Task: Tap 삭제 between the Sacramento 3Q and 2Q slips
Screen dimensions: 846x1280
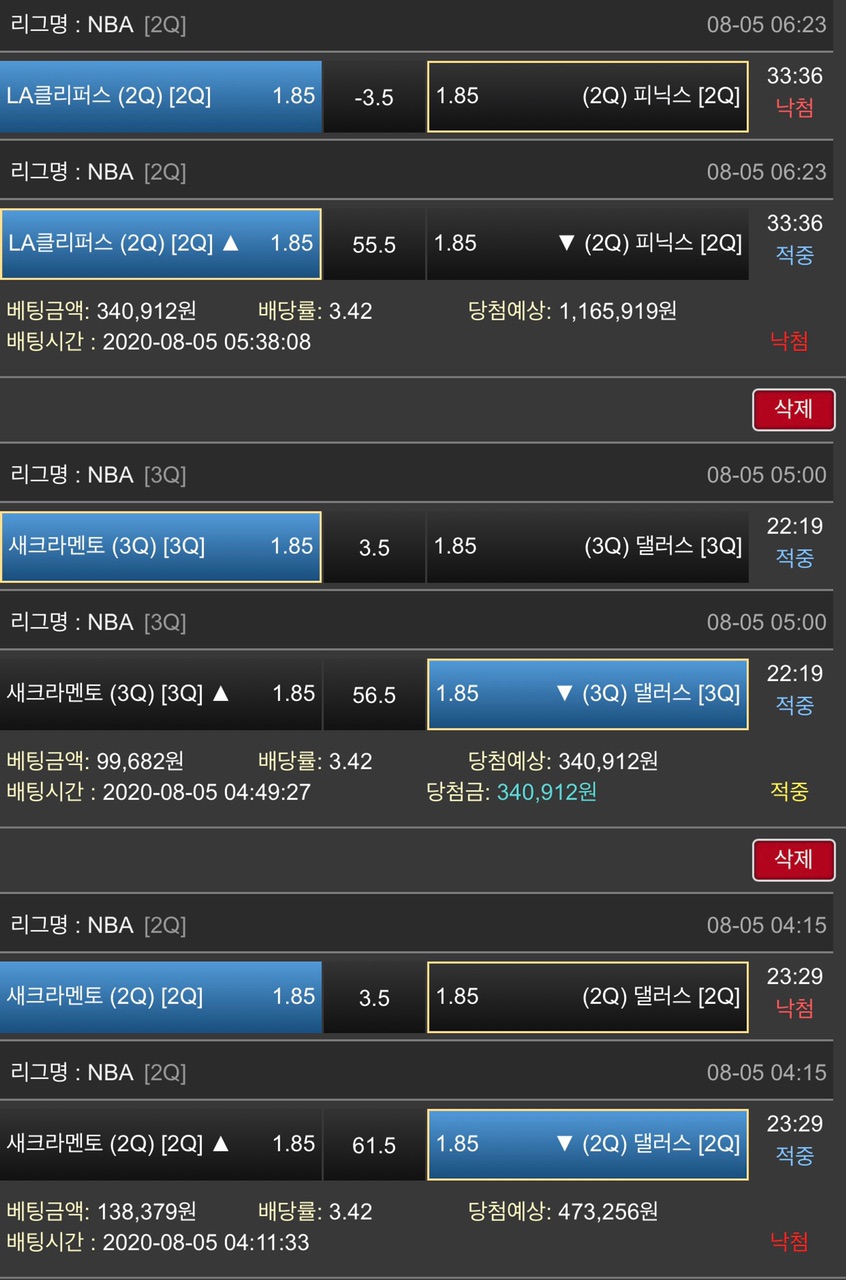Action: pos(793,860)
